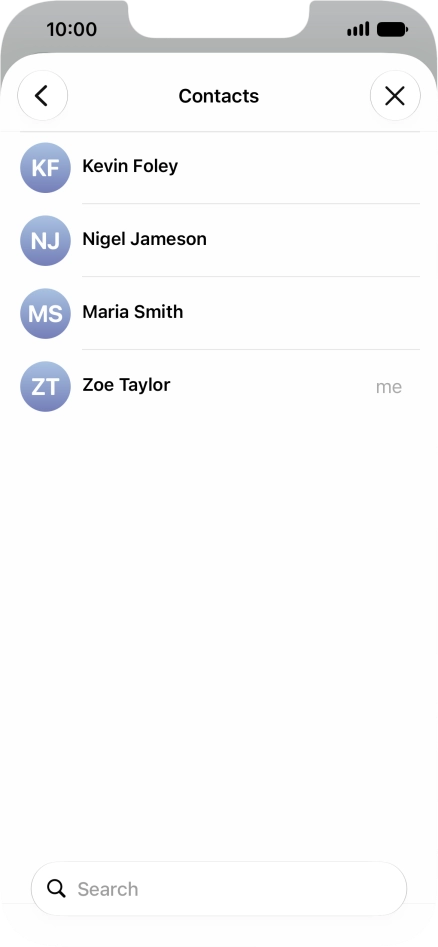Image resolution: width=438 pixels, height=947 pixels.
Task: Go back using the arrow button
Action: [42, 95]
